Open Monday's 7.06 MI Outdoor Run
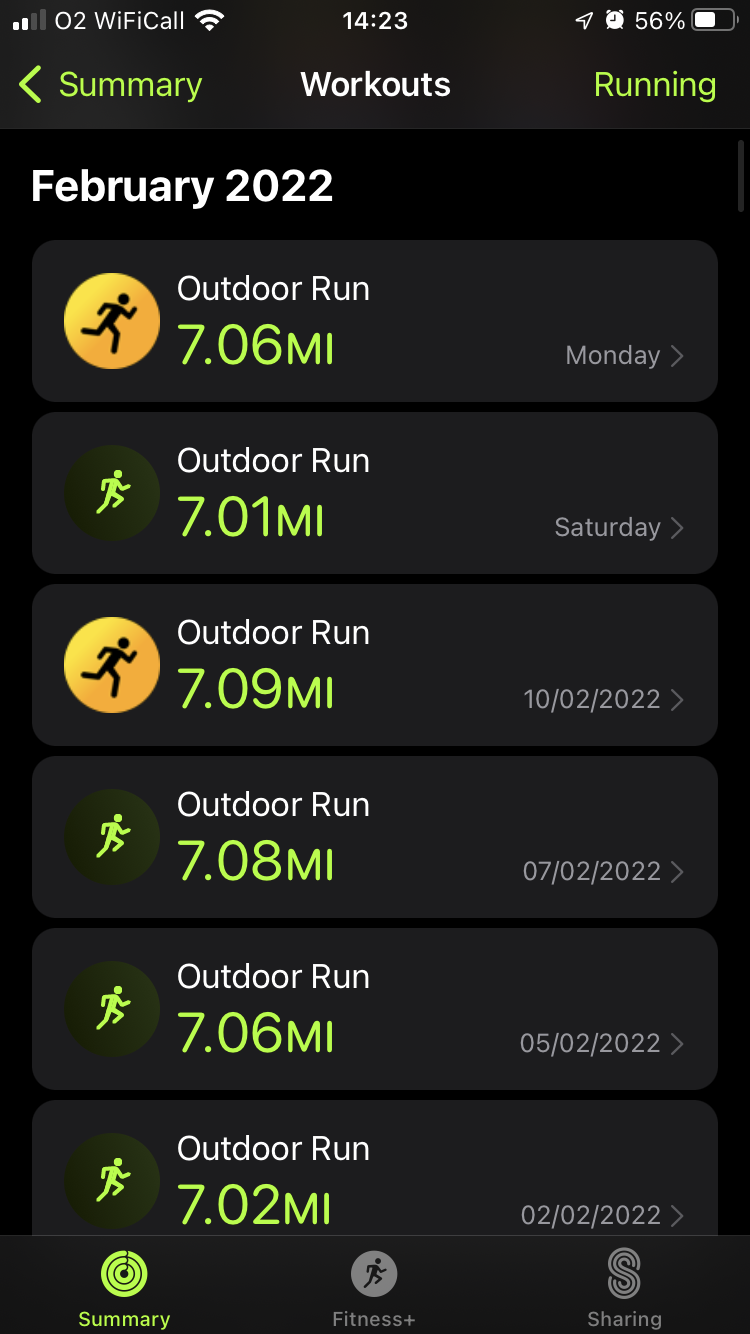Screen dimensions: 750x1334 (374, 321)
